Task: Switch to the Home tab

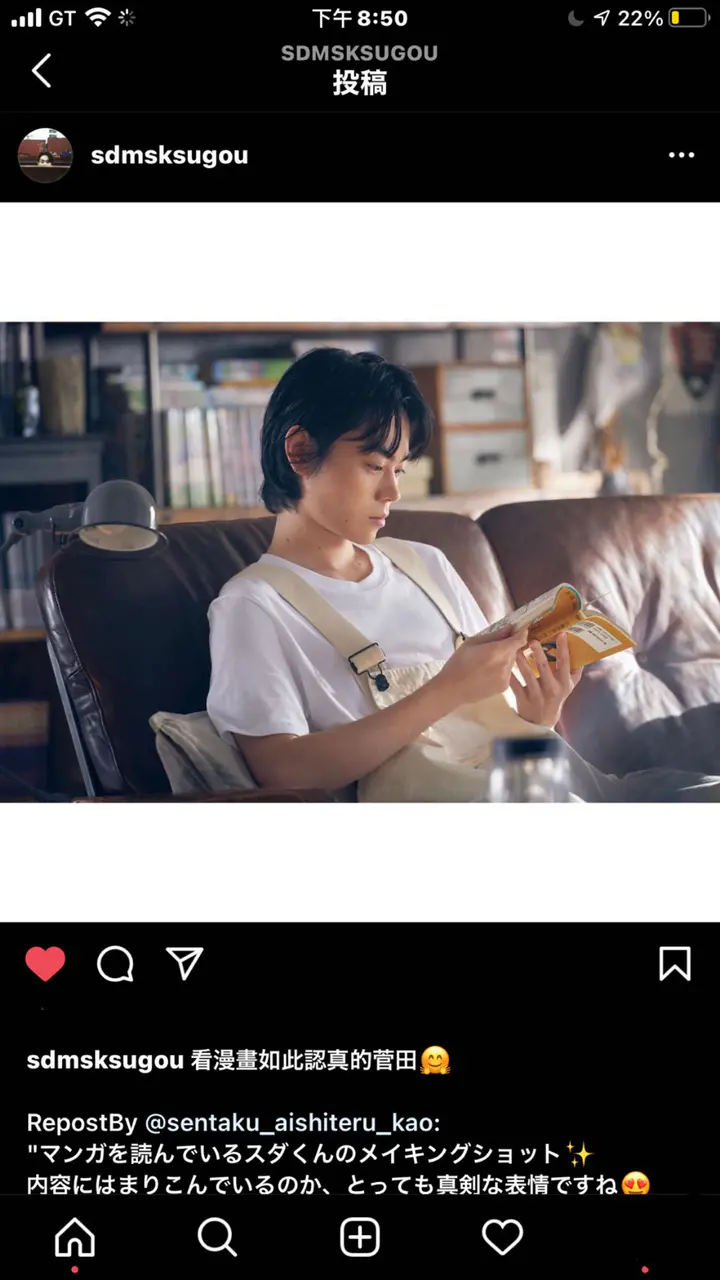Action: pos(75,1238)
